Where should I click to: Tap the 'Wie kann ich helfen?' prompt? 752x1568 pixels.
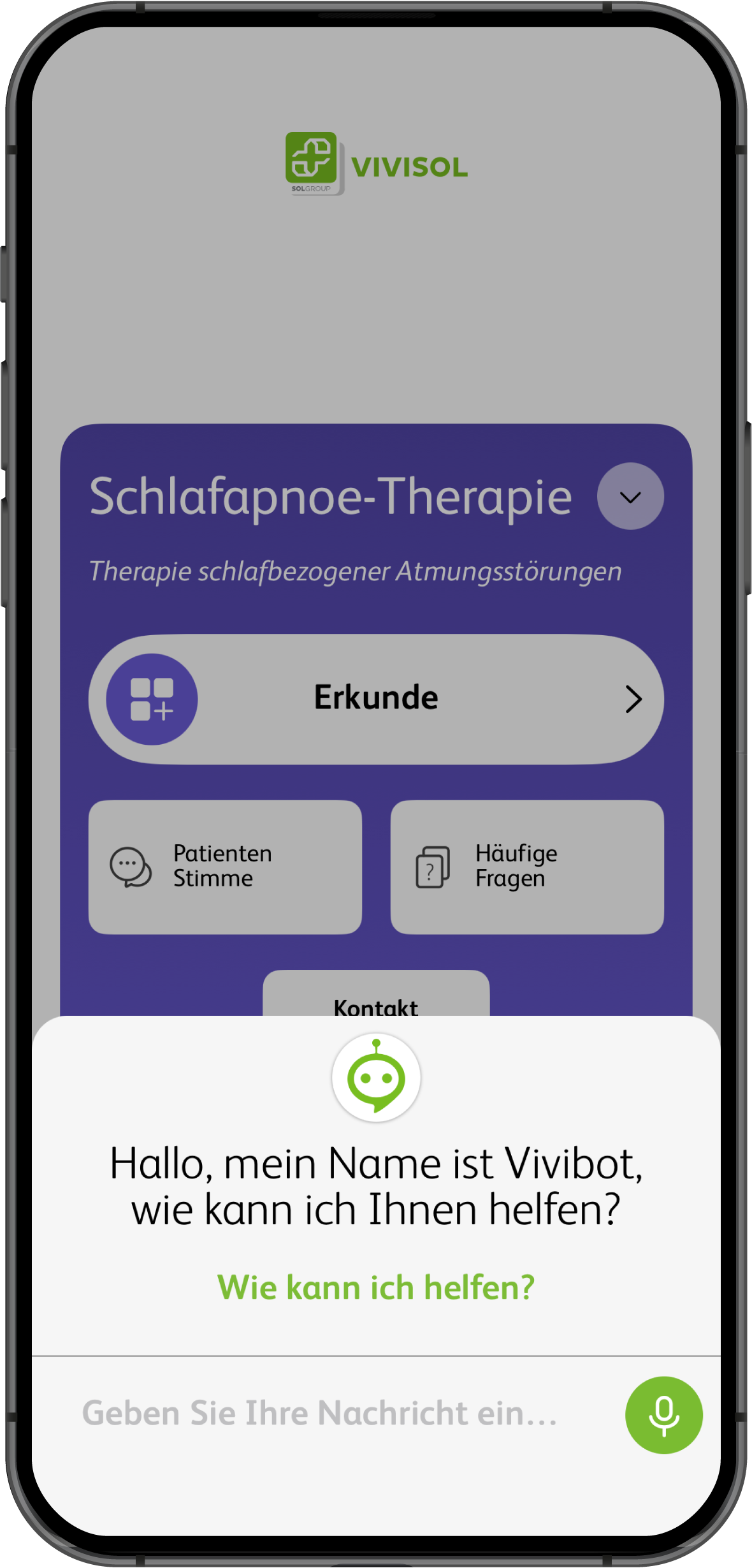[376, 1287]
